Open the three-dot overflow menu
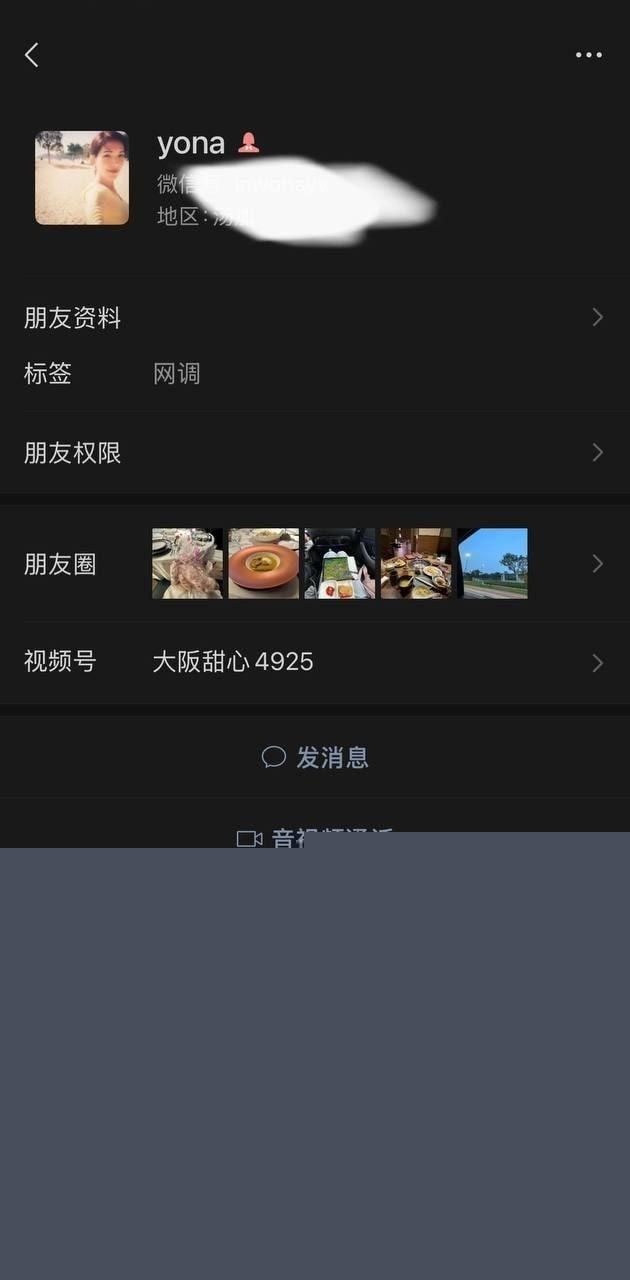The width and height of the screenshot is (630, 1280). tap(588, 55)
